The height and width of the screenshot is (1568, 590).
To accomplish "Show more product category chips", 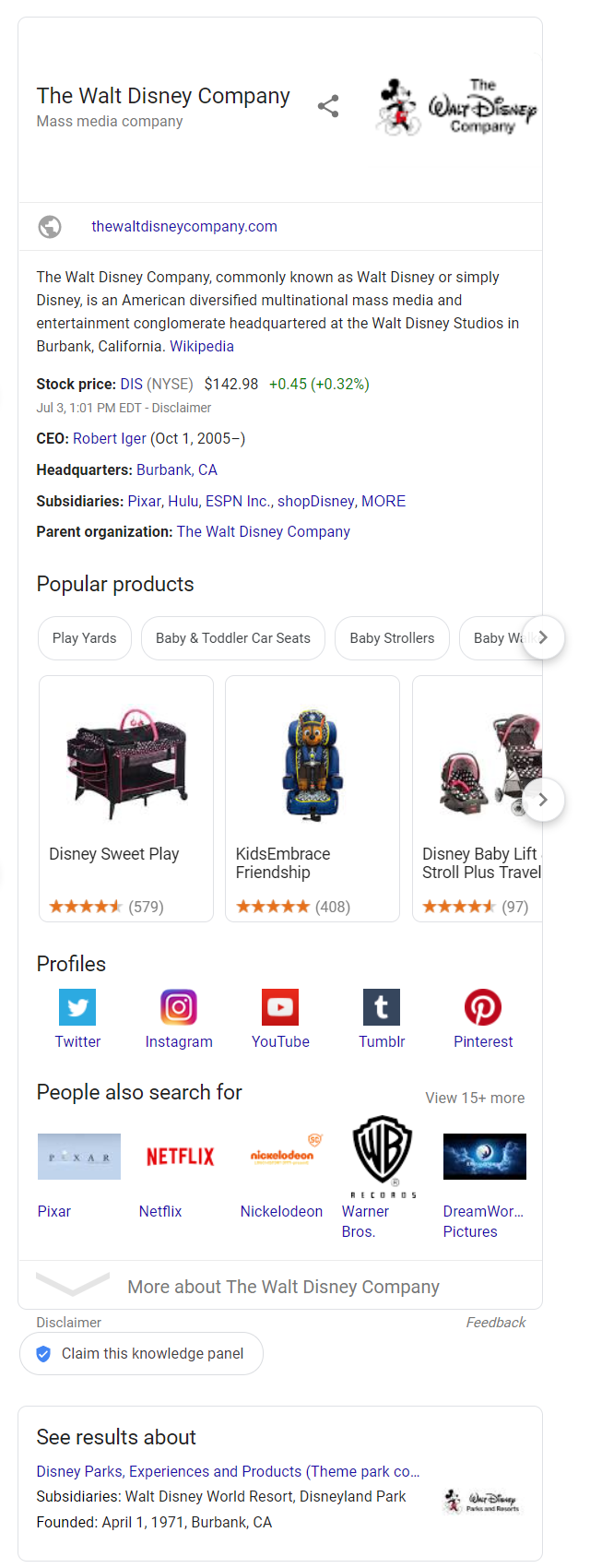I will coord(543,637).
